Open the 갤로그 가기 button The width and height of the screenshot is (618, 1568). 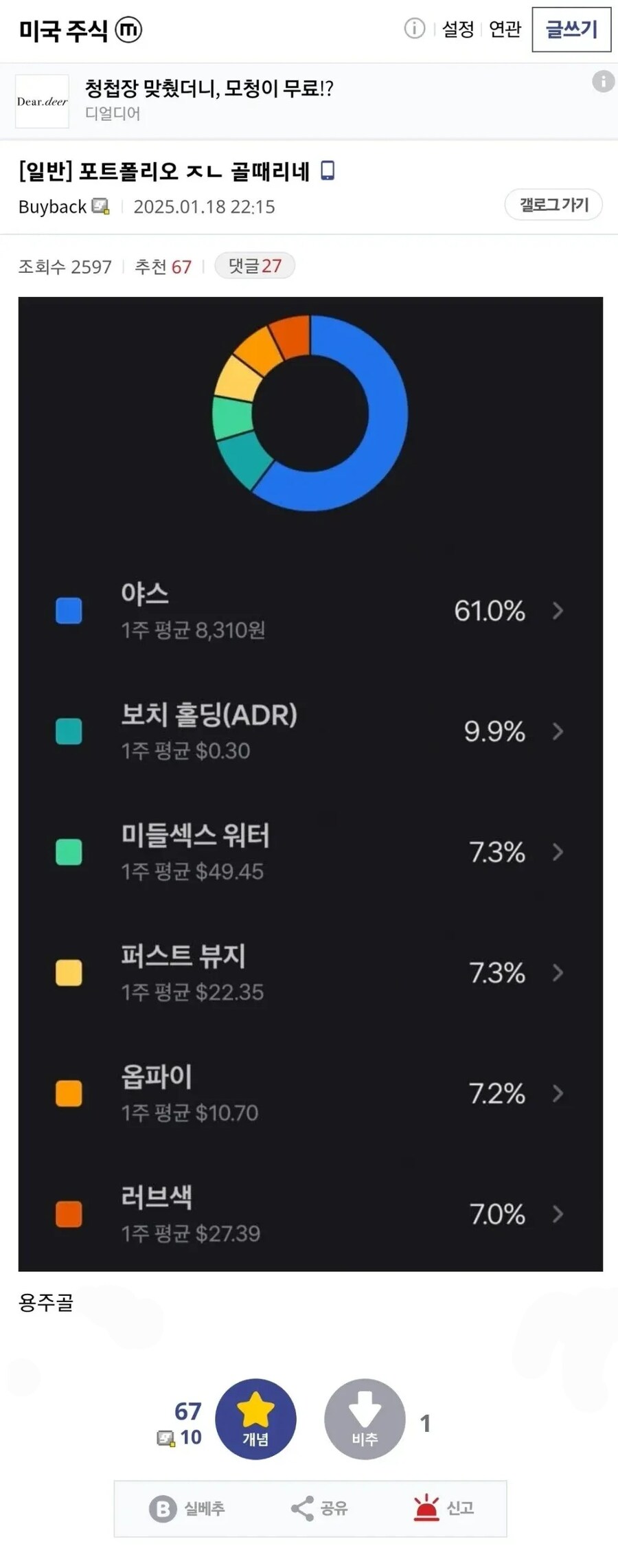coord(553,205)
